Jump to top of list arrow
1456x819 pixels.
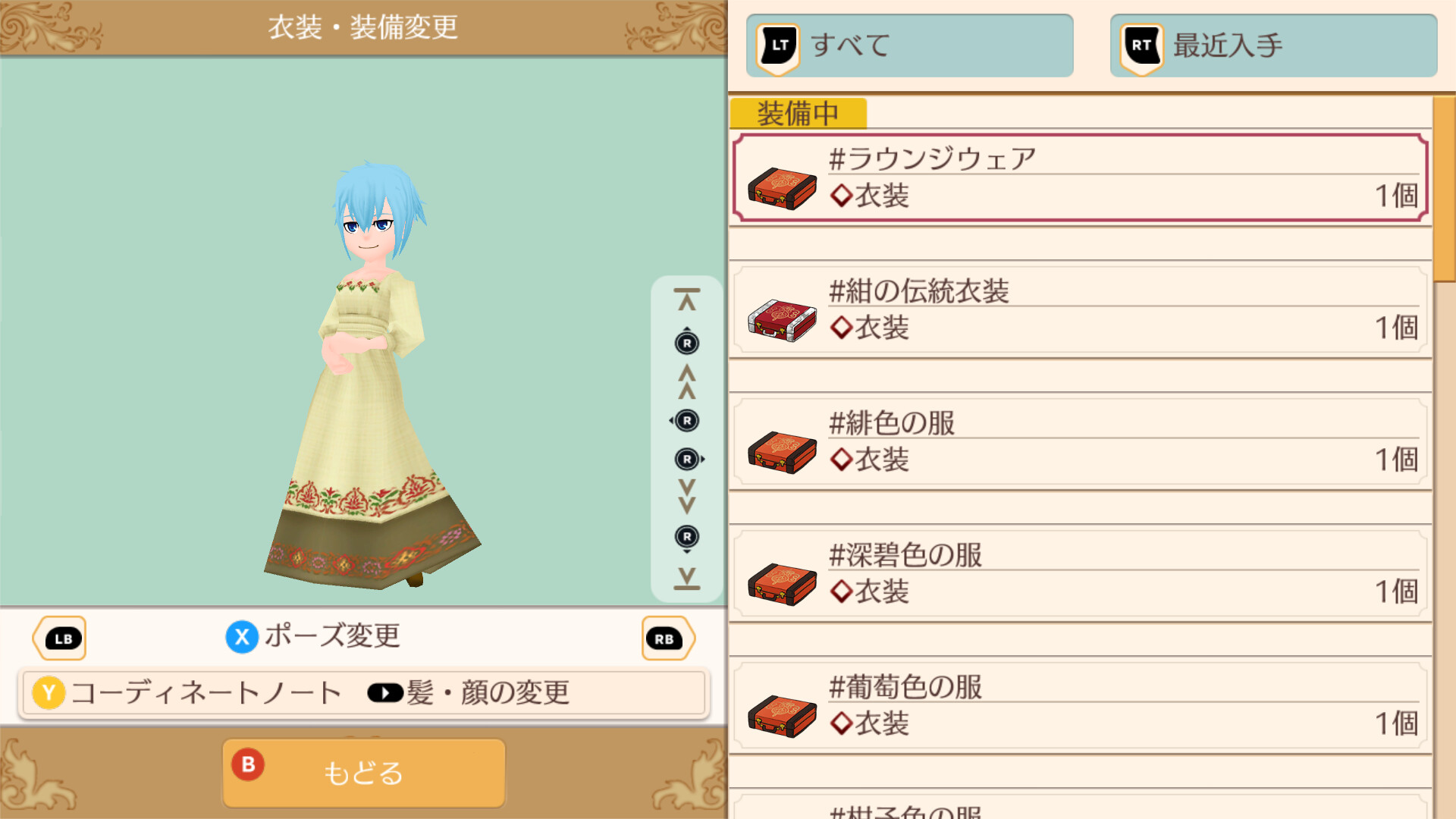click(x=687, y=300)
